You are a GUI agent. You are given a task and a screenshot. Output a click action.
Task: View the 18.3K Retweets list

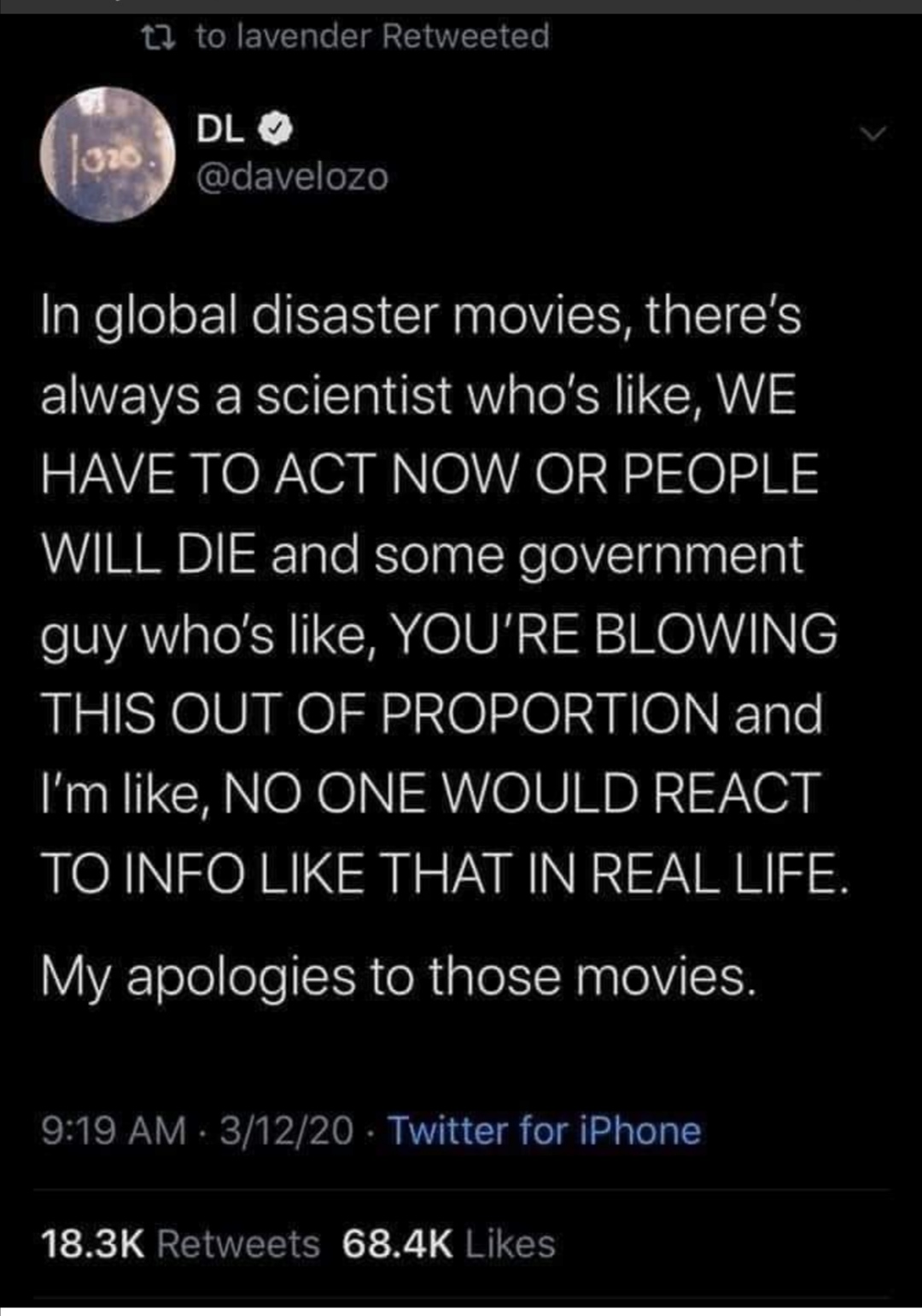(180, 1243)
